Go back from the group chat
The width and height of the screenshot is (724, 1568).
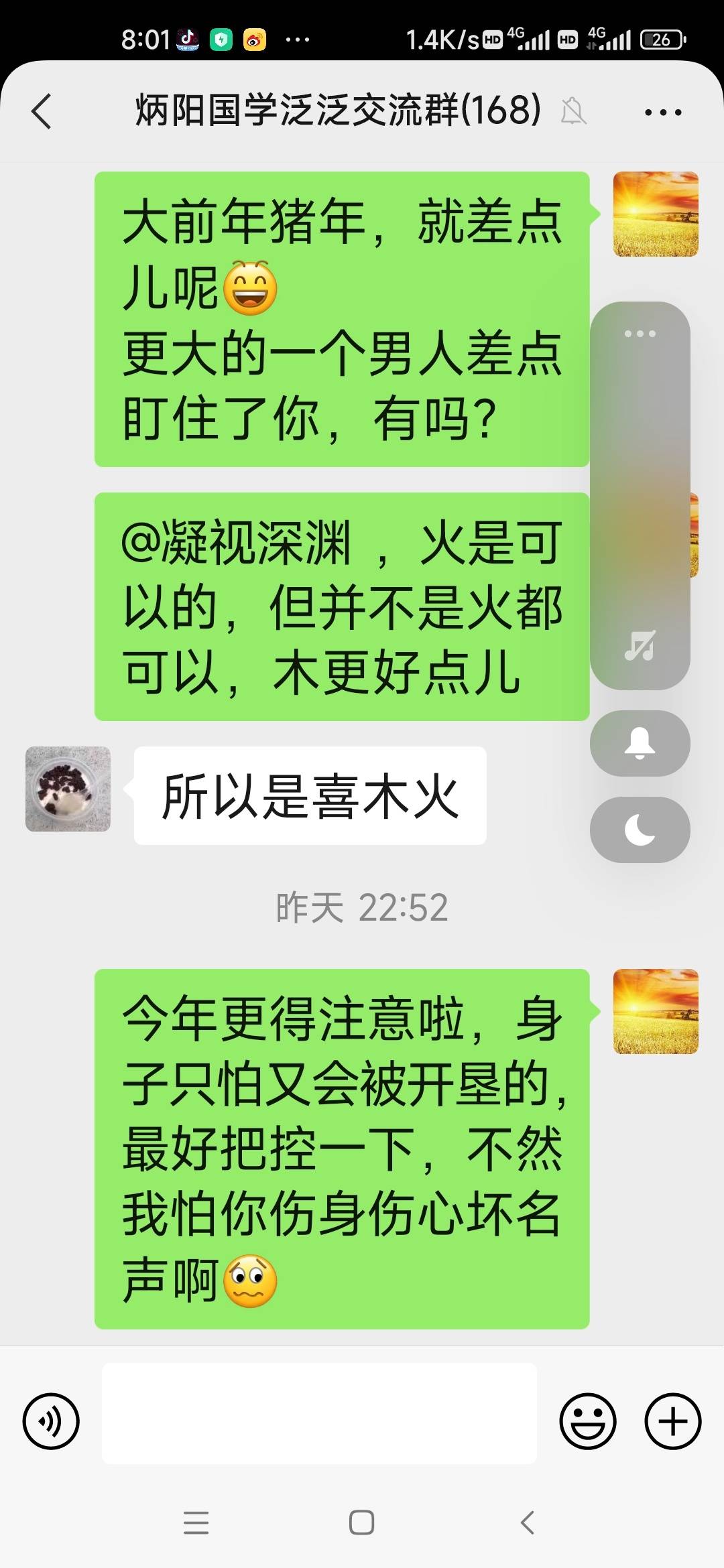(42, 111)
